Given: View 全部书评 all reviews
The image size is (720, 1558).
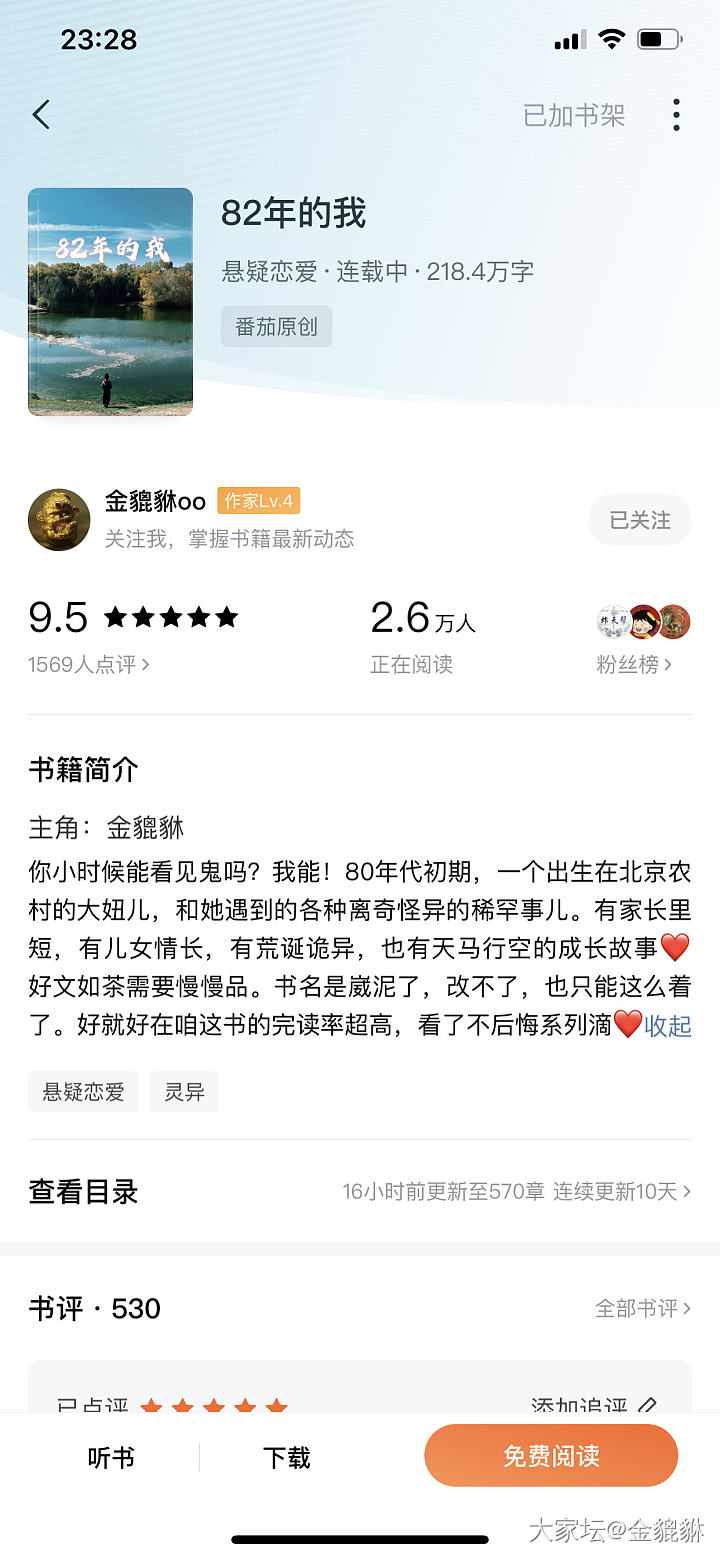Looking at the screenshot, I should (642, 1308).
